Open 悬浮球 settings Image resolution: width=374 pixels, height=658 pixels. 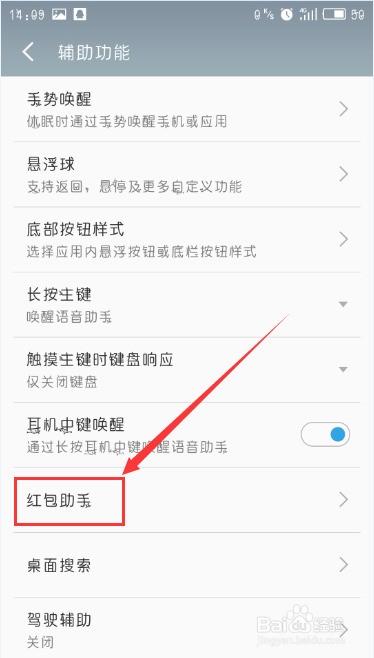coord(187,174)
